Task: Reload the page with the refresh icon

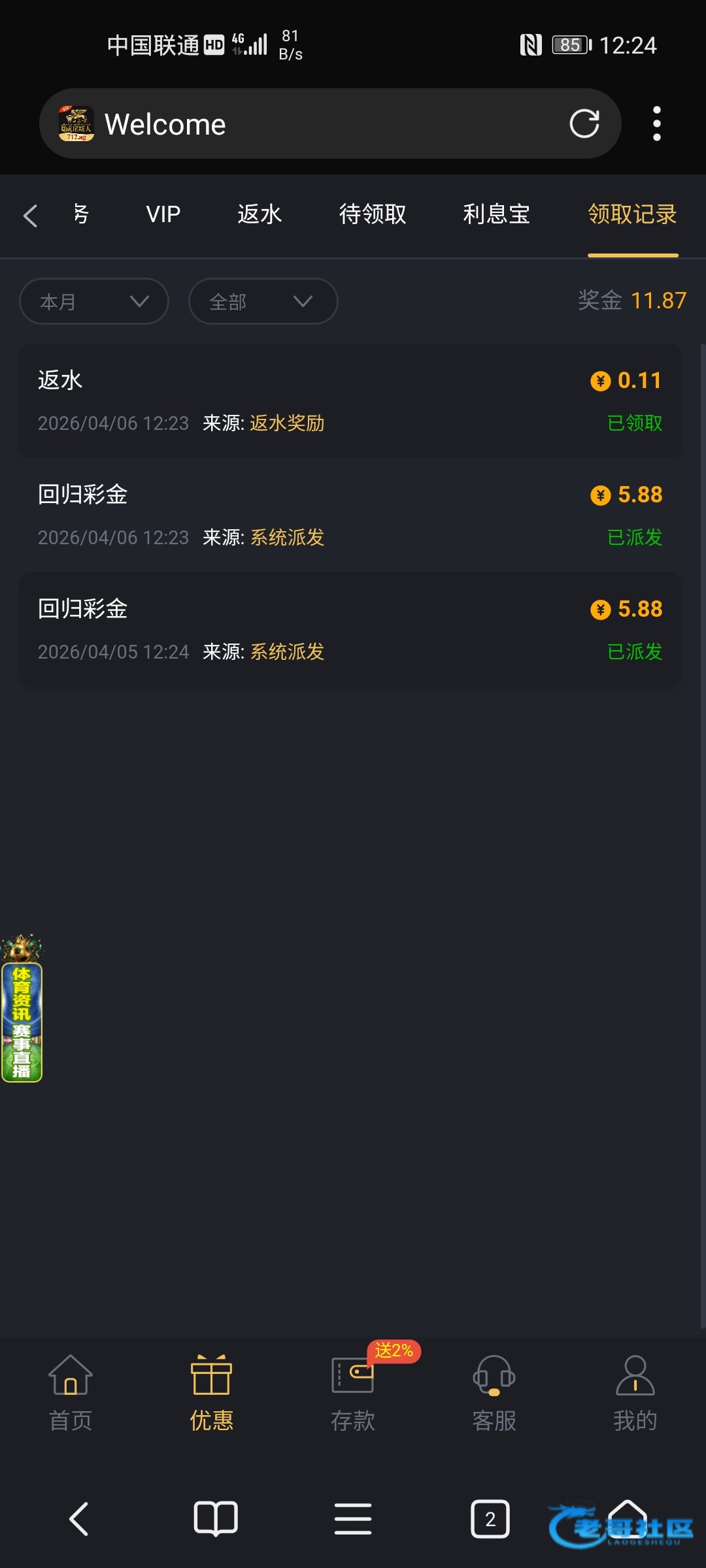Action: click(584, 123)
